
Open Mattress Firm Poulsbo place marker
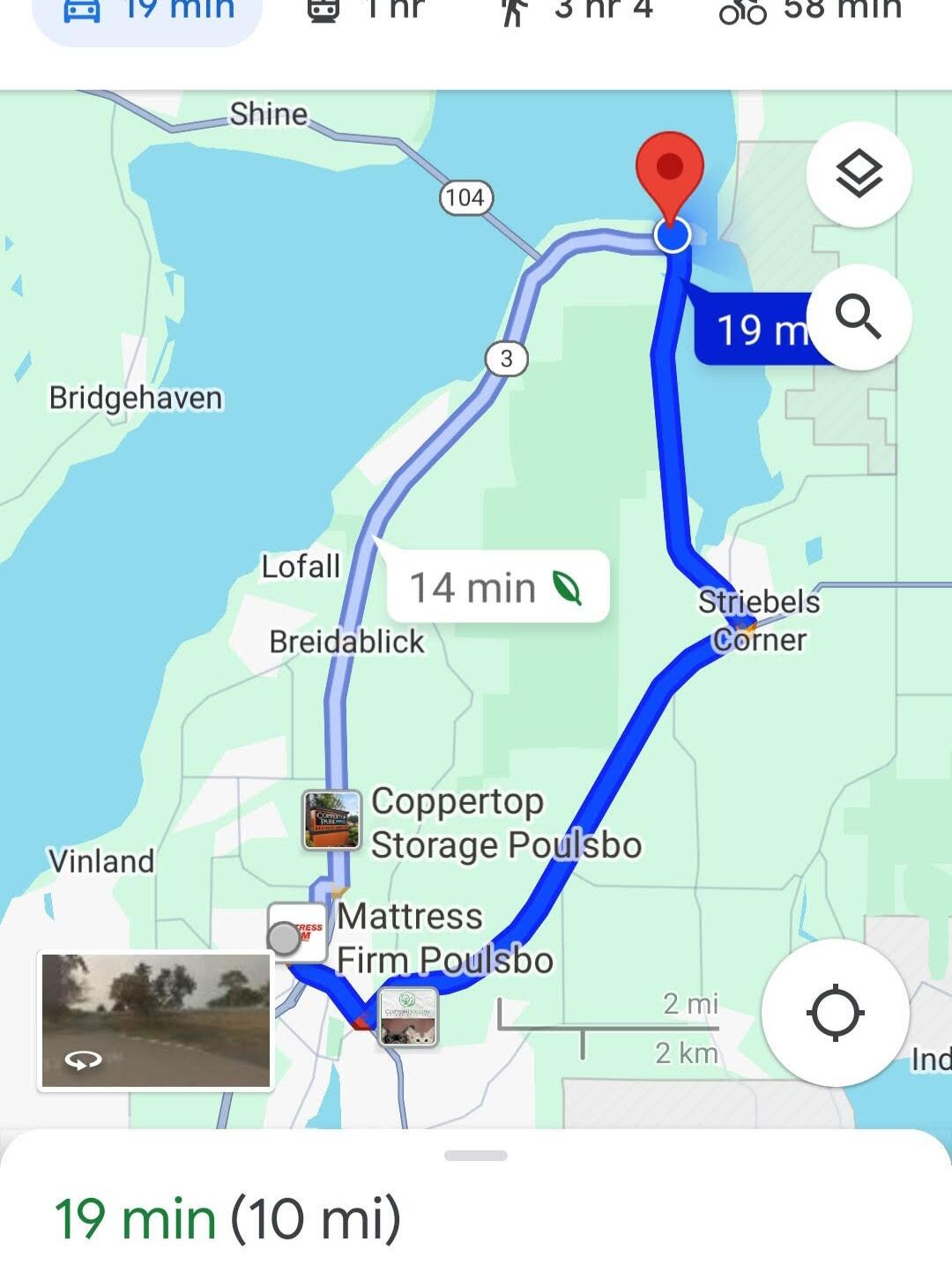coord(298,933)
